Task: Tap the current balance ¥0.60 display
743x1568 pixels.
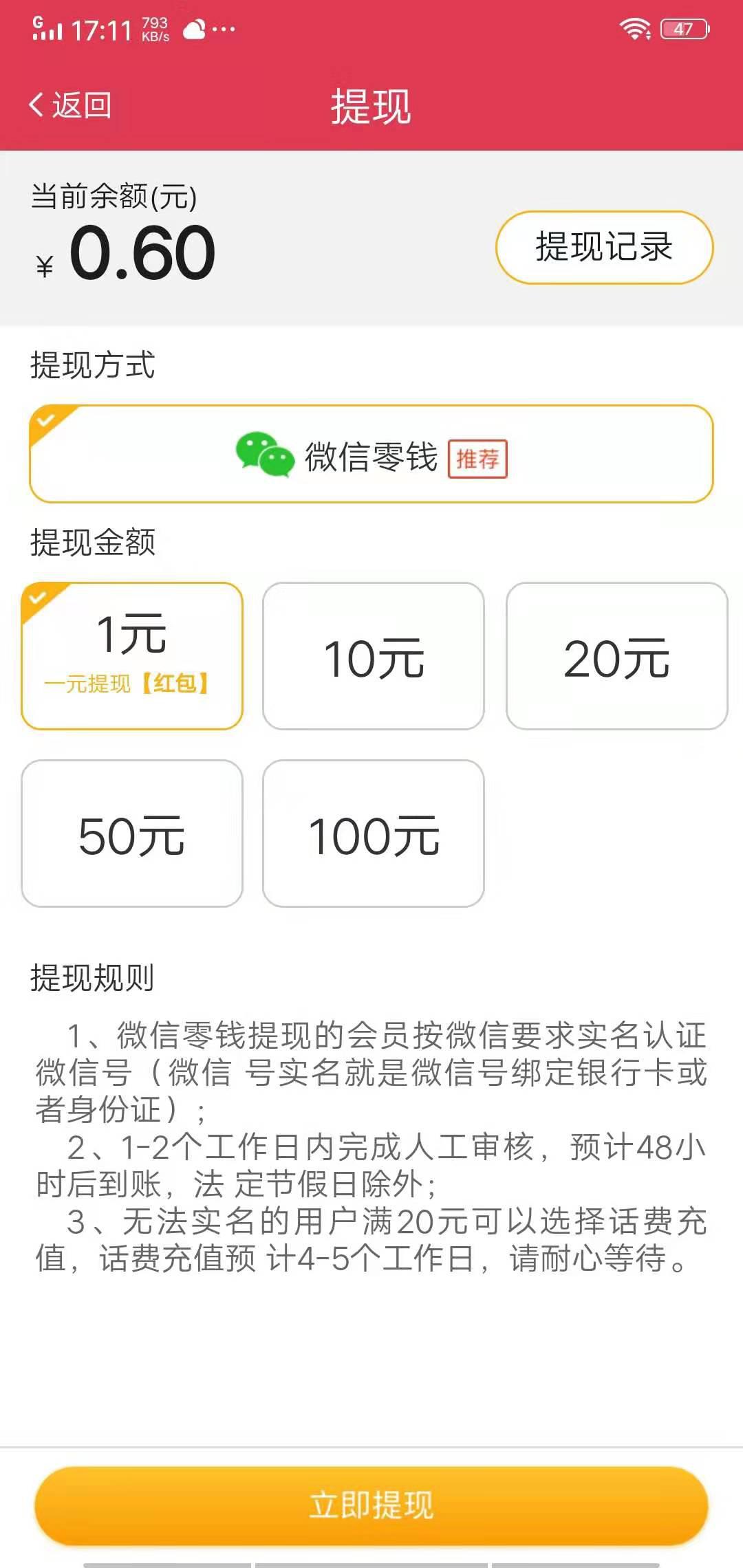Action: (x=124, y=251)
